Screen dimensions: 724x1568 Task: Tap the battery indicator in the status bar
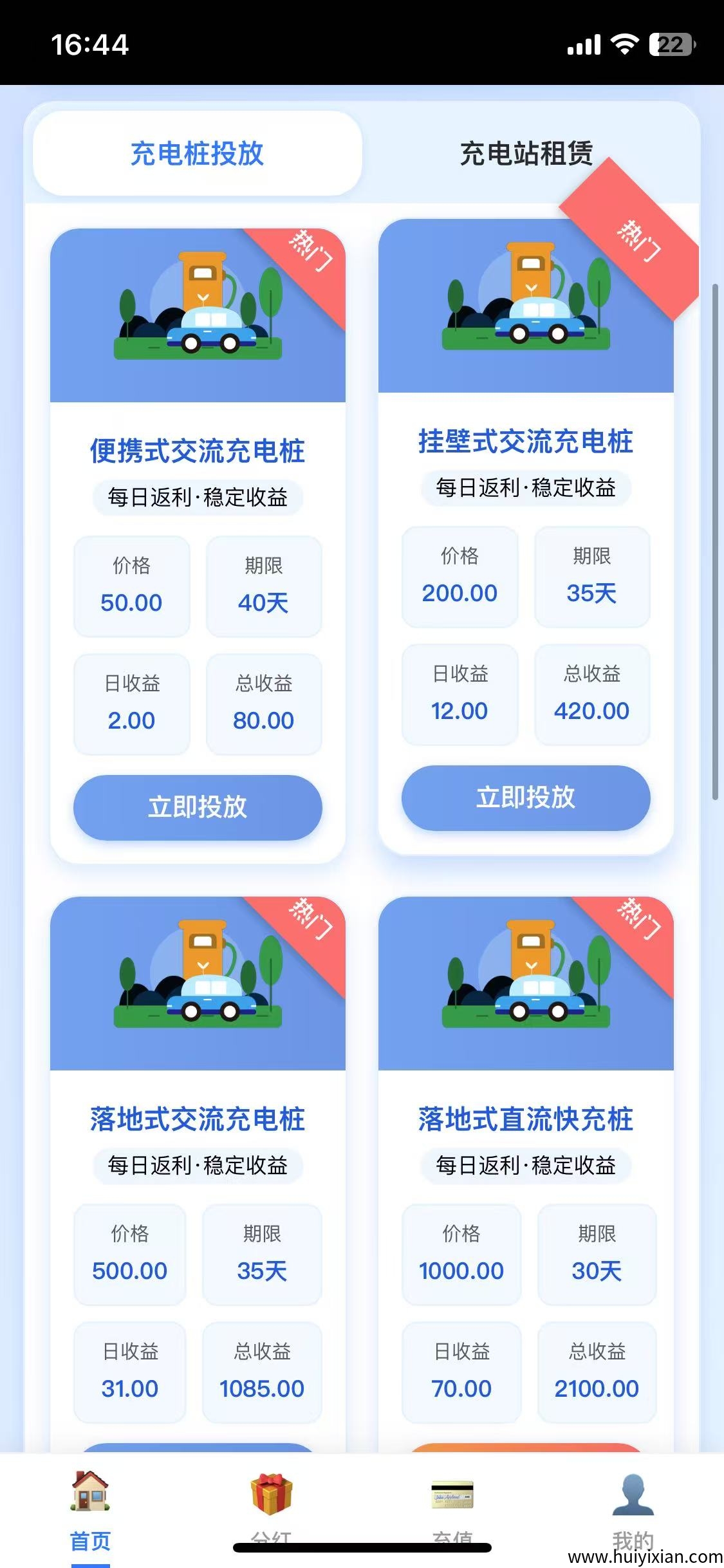coord(671,44)
